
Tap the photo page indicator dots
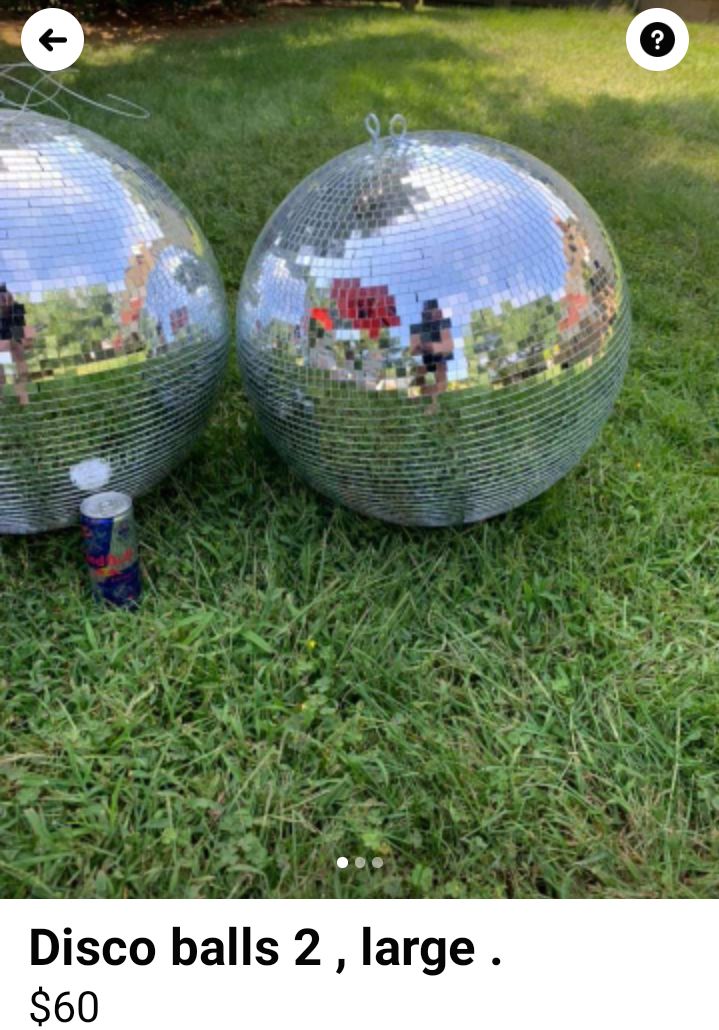click(x=359, y=862)
